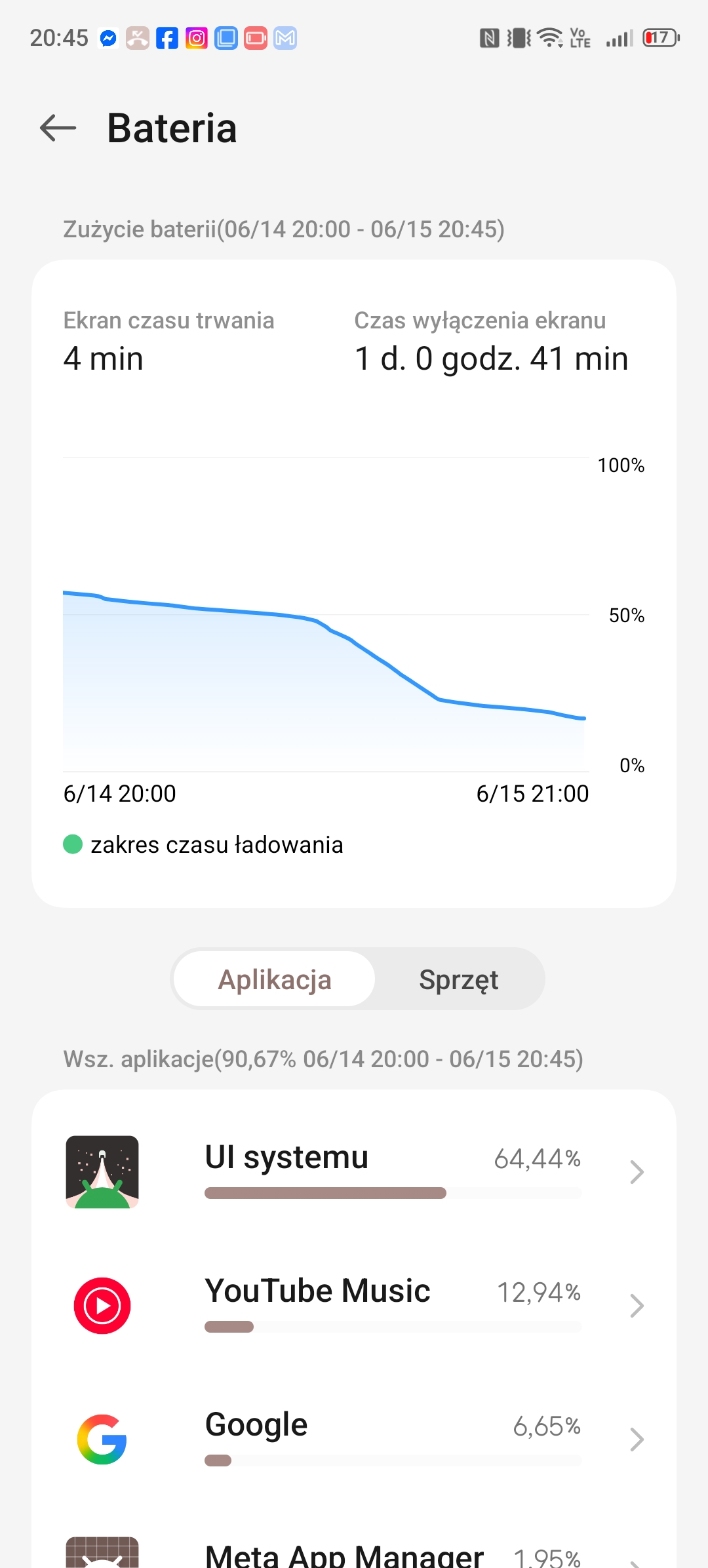Go back from the Bateria screen
Viewport: 708px width, 1568px height.
[x=58, y=128]
